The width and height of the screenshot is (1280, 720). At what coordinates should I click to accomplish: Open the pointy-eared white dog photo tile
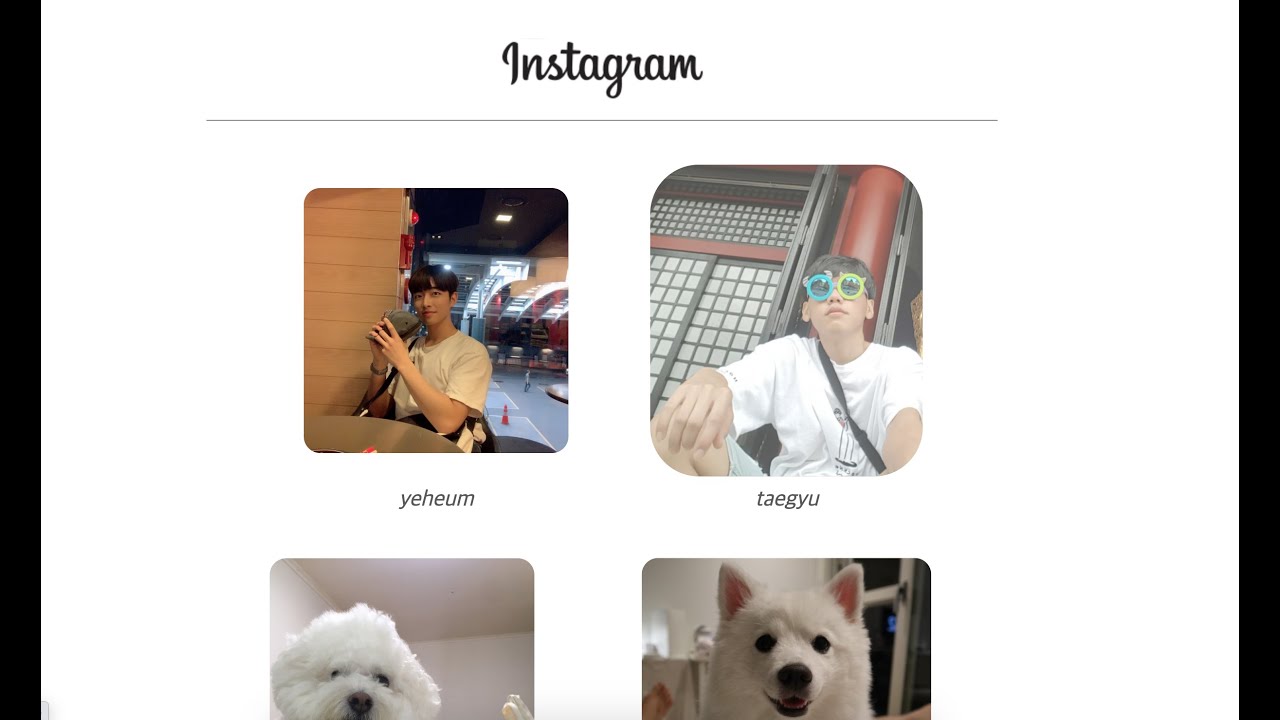[786, 638]
